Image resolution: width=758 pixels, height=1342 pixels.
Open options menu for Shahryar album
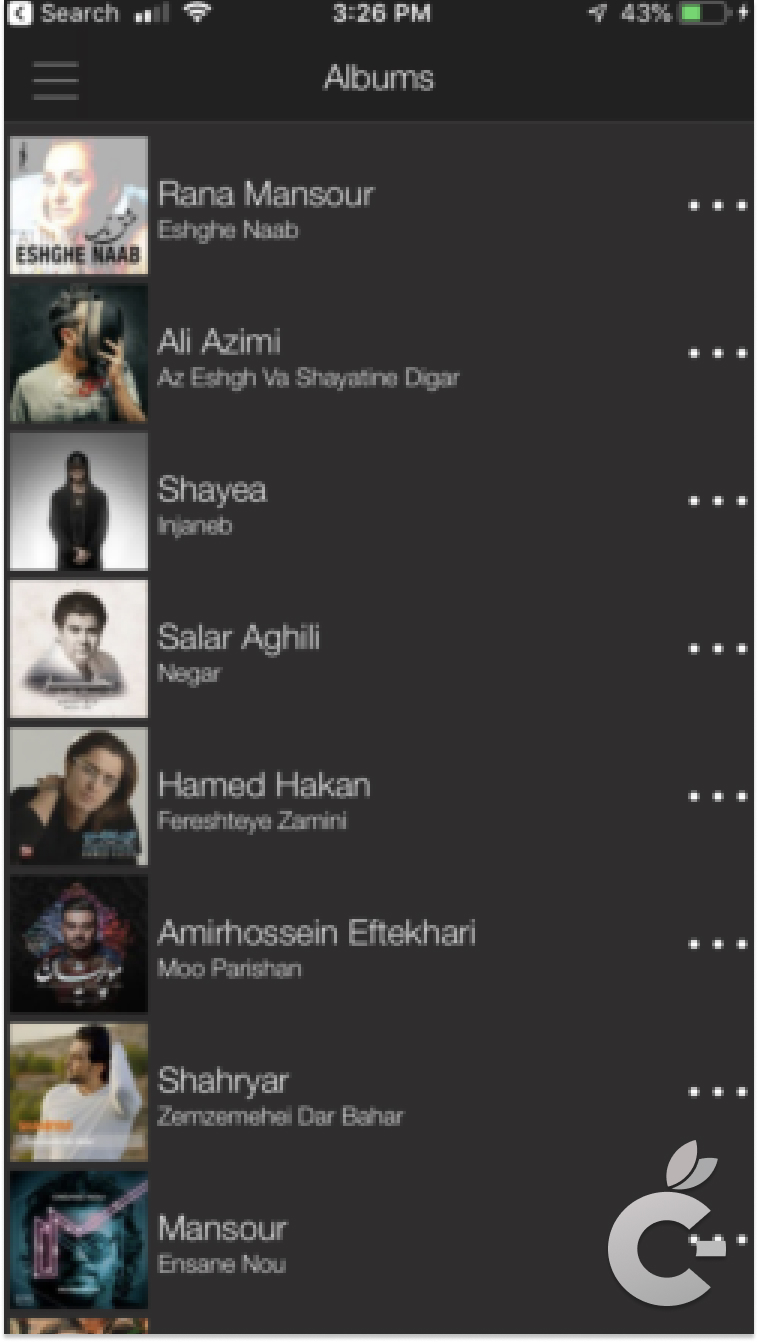pyautogui.click(x=717, y=1092)
